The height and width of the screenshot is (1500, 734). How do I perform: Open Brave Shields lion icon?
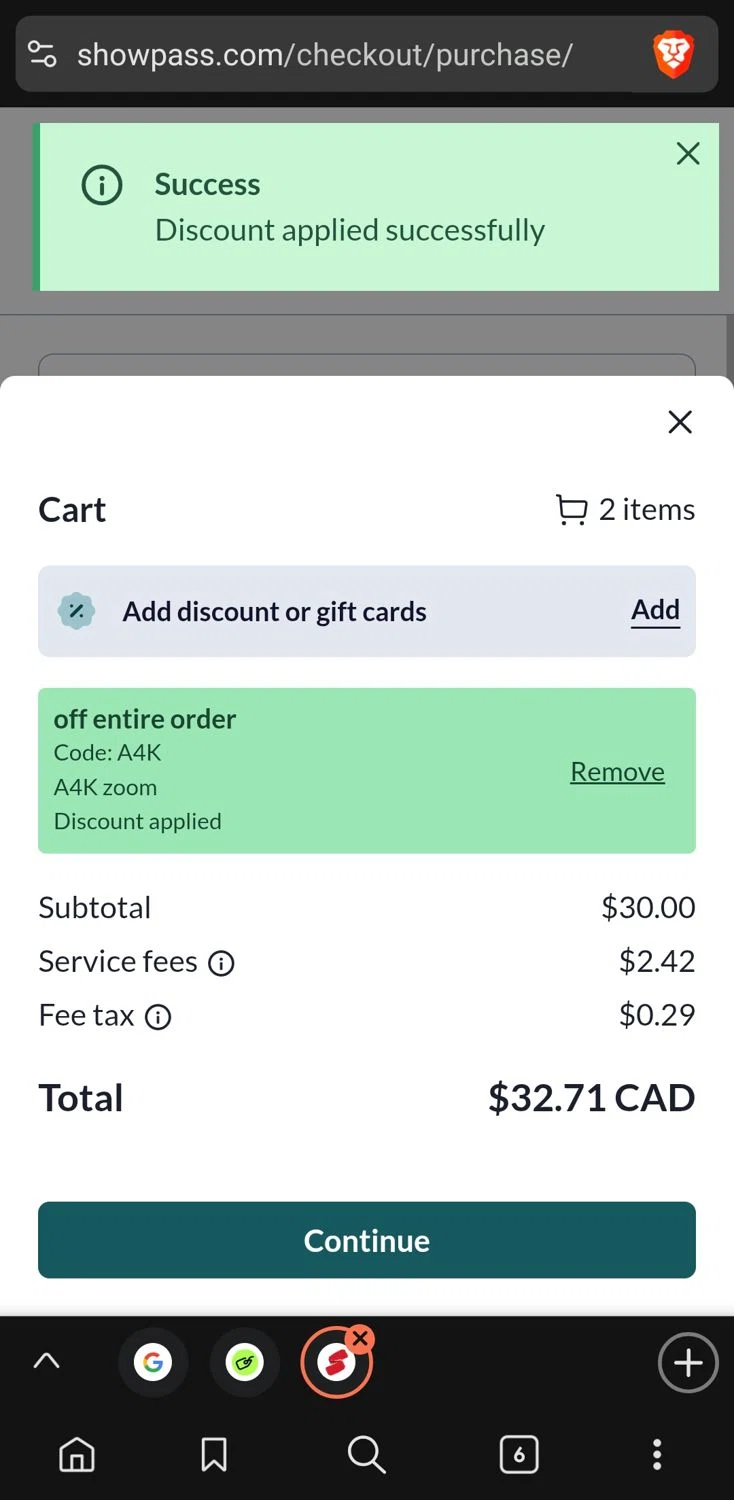(x=673, y=54)
